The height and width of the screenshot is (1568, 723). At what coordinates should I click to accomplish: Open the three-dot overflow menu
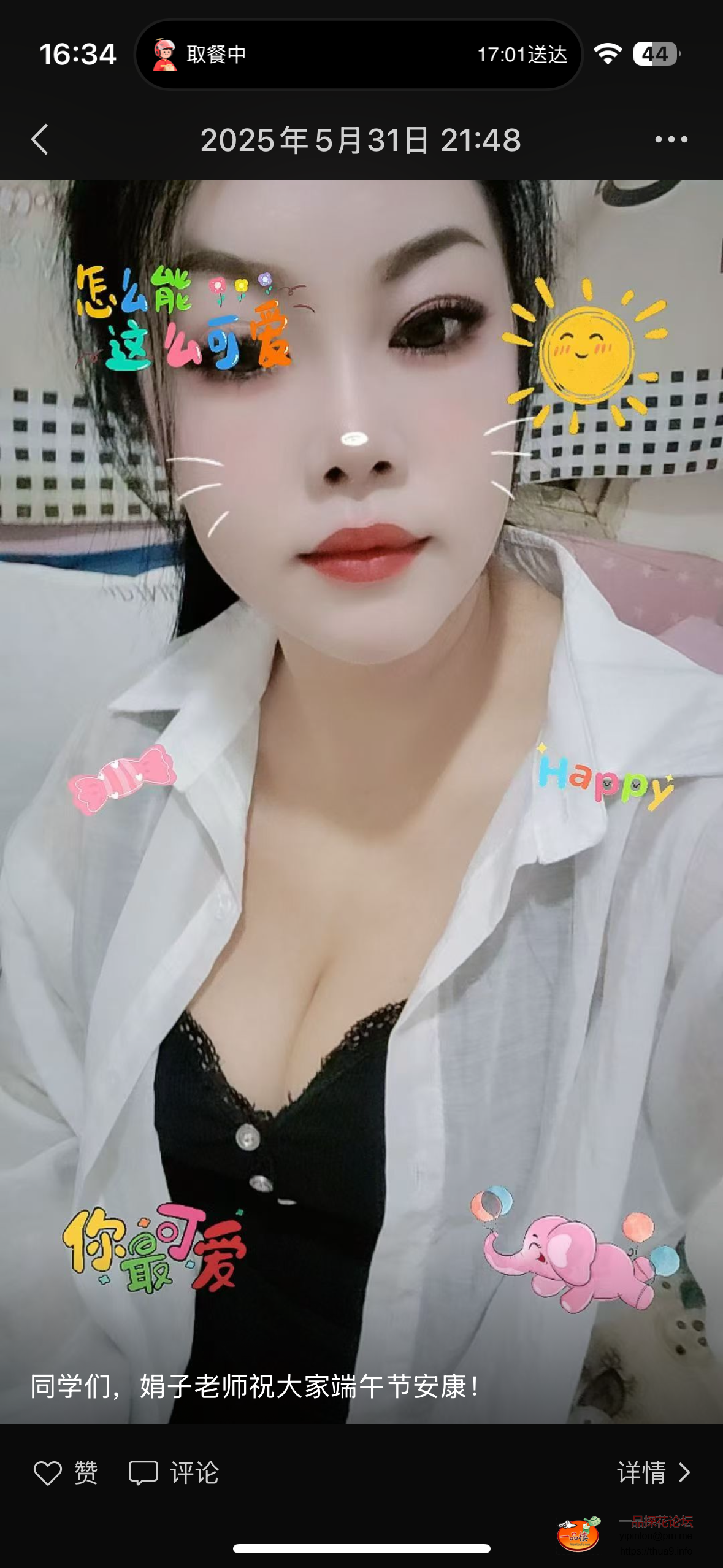point(671,140)
